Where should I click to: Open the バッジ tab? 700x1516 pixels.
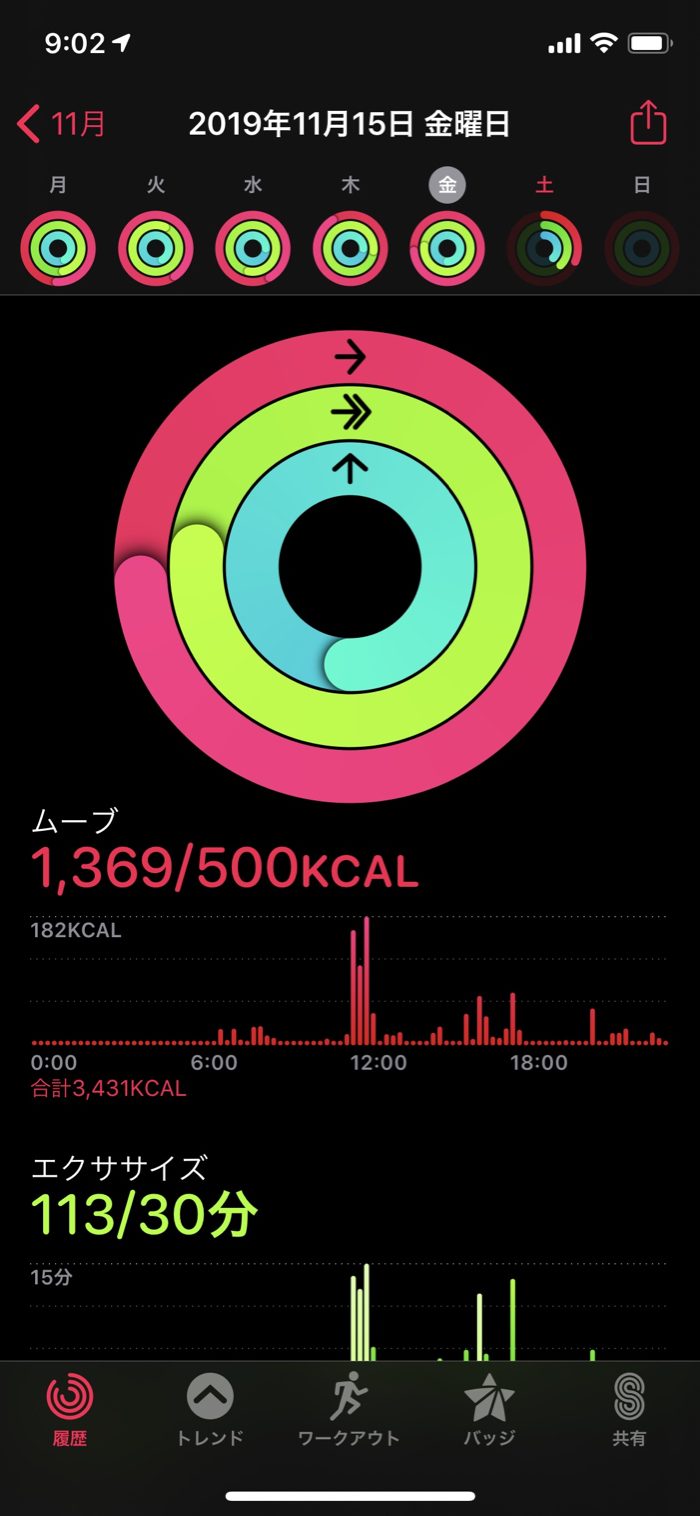pyautogui.click(x=489, y=1411)
